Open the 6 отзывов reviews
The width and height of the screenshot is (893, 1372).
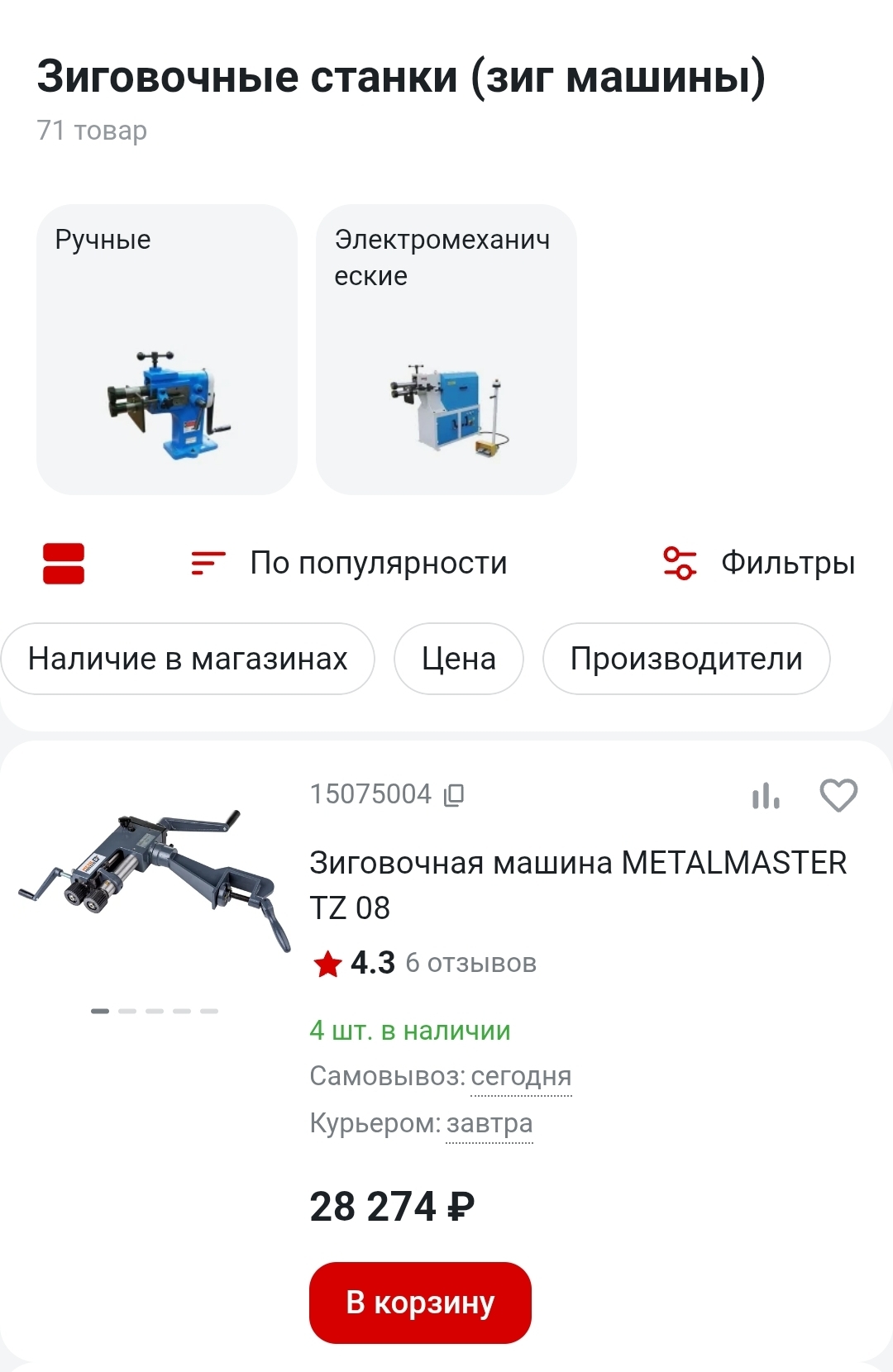click(470, 964)
